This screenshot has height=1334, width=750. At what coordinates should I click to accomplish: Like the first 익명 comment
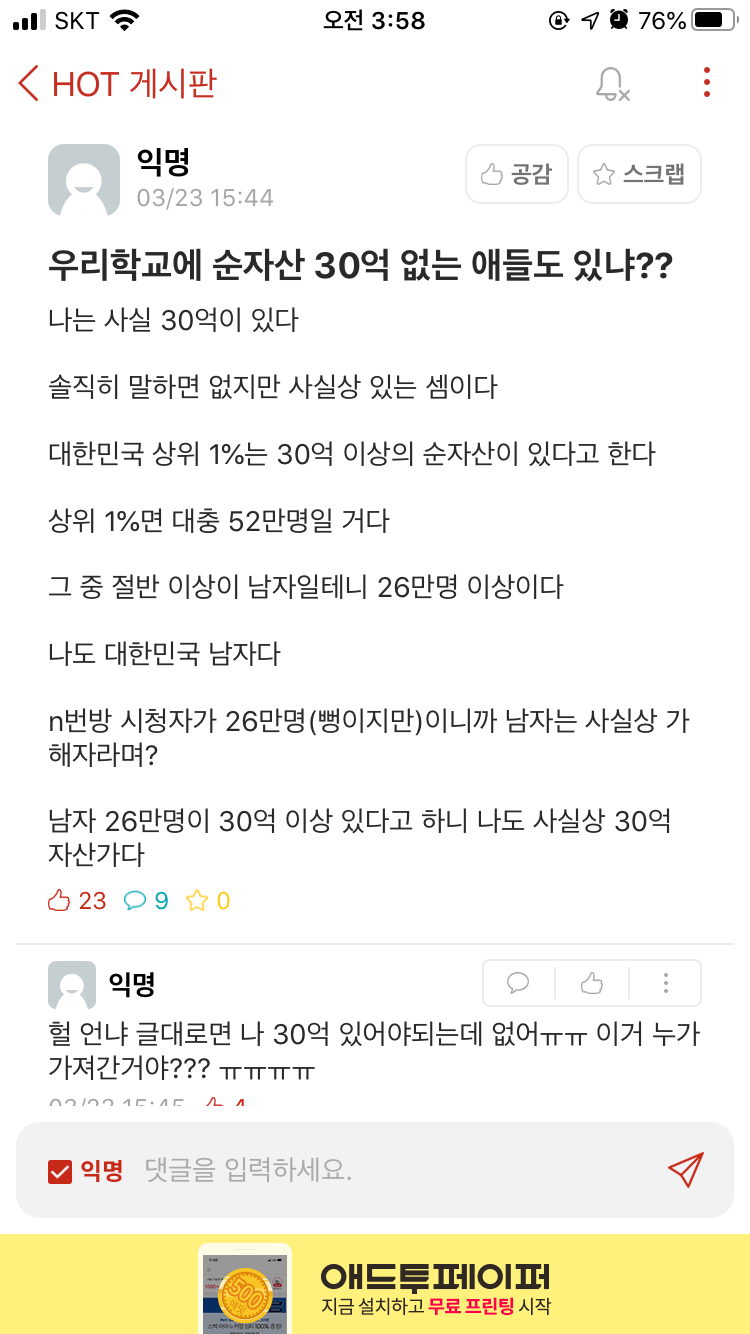pyautogui.click(x=592, y=983)
